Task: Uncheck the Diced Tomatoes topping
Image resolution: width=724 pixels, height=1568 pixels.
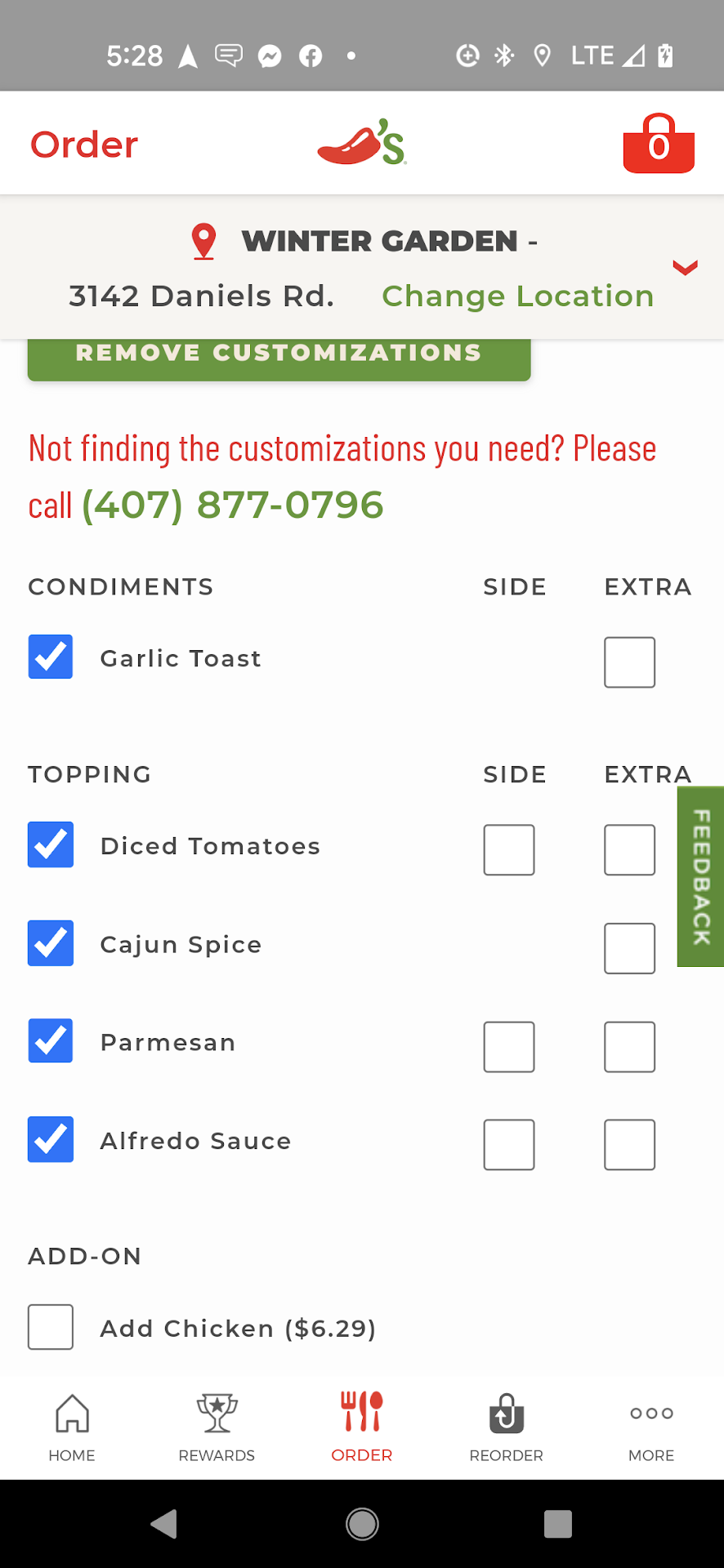Action: pos(51,845)
